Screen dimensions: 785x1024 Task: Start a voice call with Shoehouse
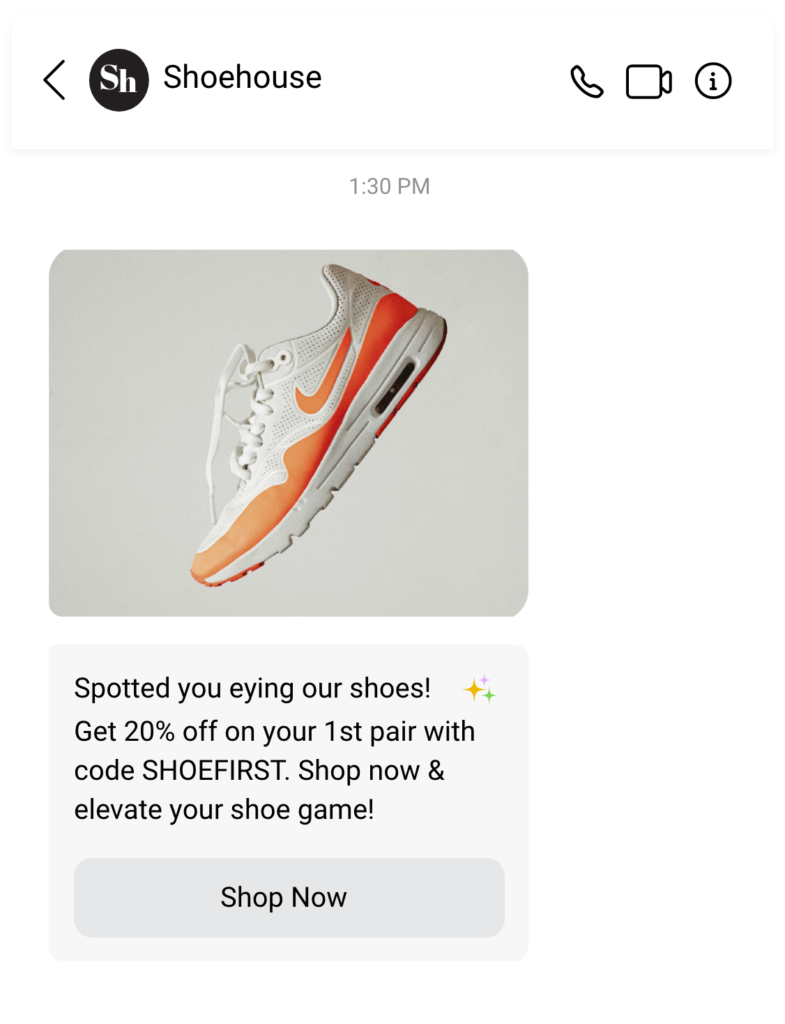tap(587, 81)
